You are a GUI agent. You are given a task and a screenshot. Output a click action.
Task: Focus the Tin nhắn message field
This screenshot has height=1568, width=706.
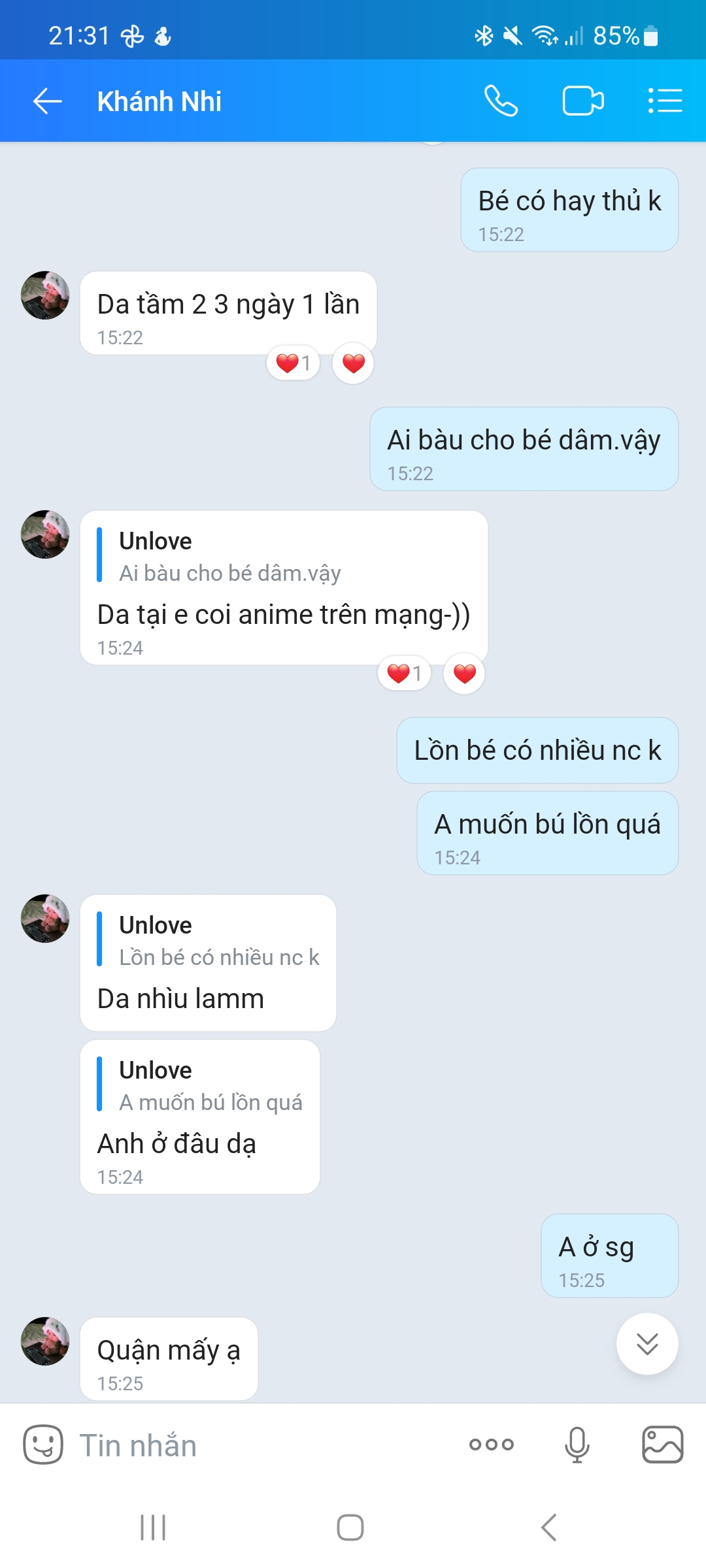[261, 1445]
